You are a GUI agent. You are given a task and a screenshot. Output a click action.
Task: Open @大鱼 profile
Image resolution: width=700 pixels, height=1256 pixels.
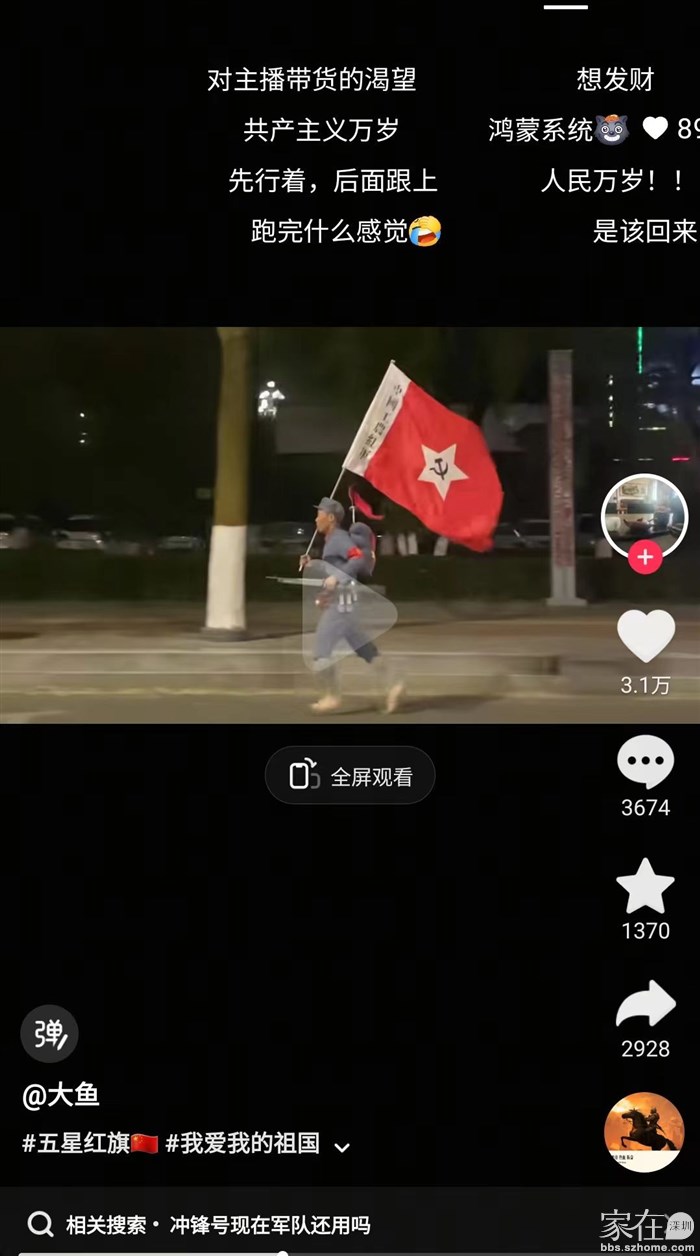[x=62, y=1095]
